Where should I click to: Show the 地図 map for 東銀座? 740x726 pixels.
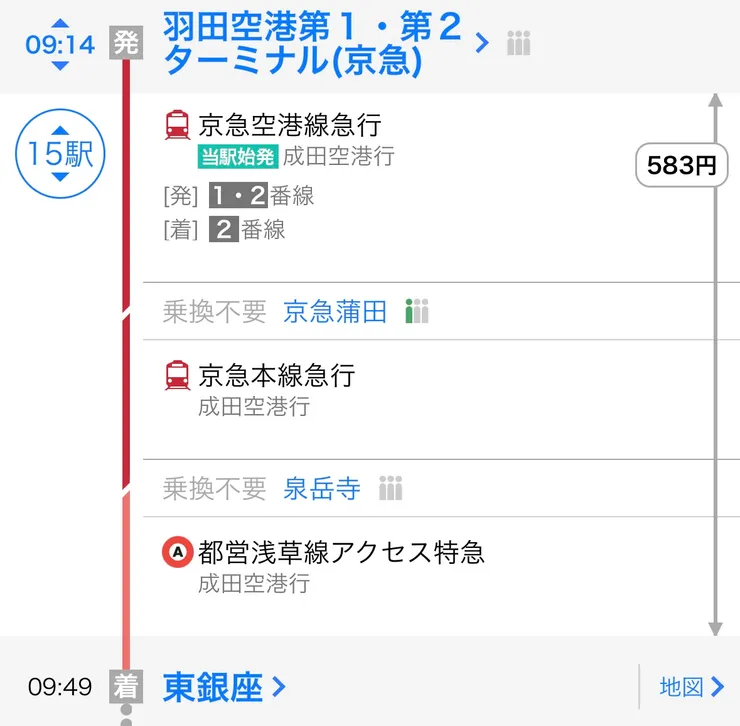coord(691,687)
